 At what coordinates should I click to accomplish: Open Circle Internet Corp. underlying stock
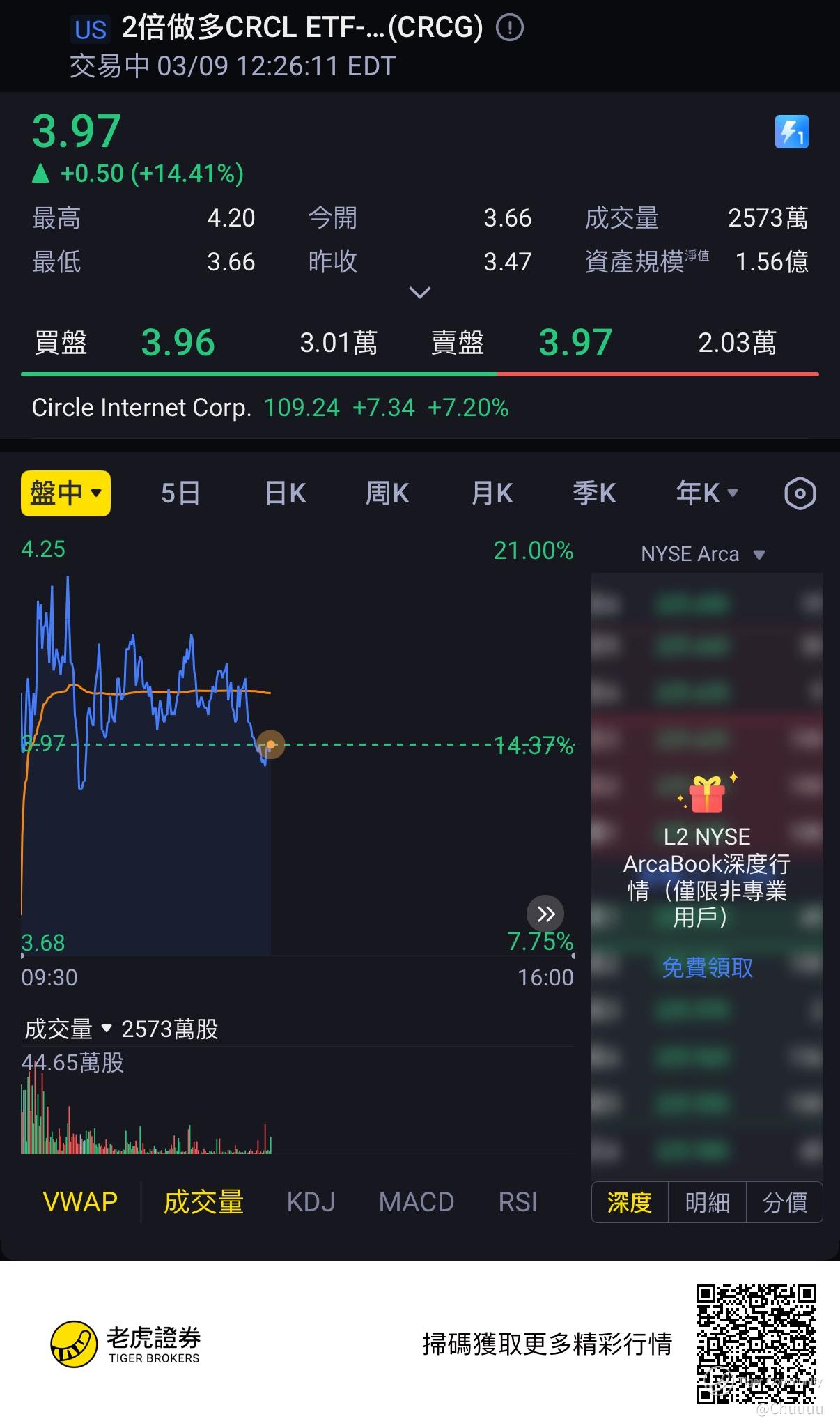pos(270,408)
